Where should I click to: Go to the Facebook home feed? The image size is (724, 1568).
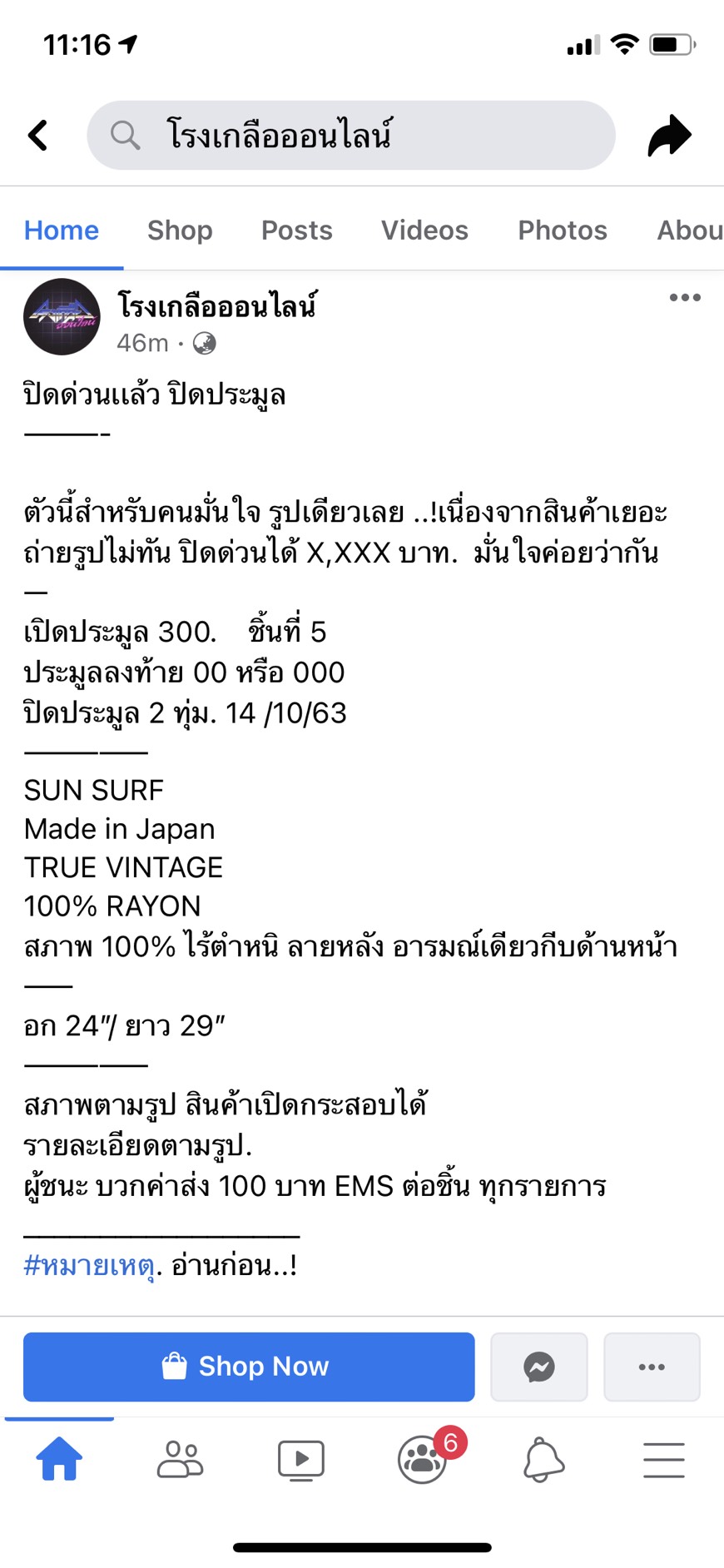click(x=59, y=1460)
